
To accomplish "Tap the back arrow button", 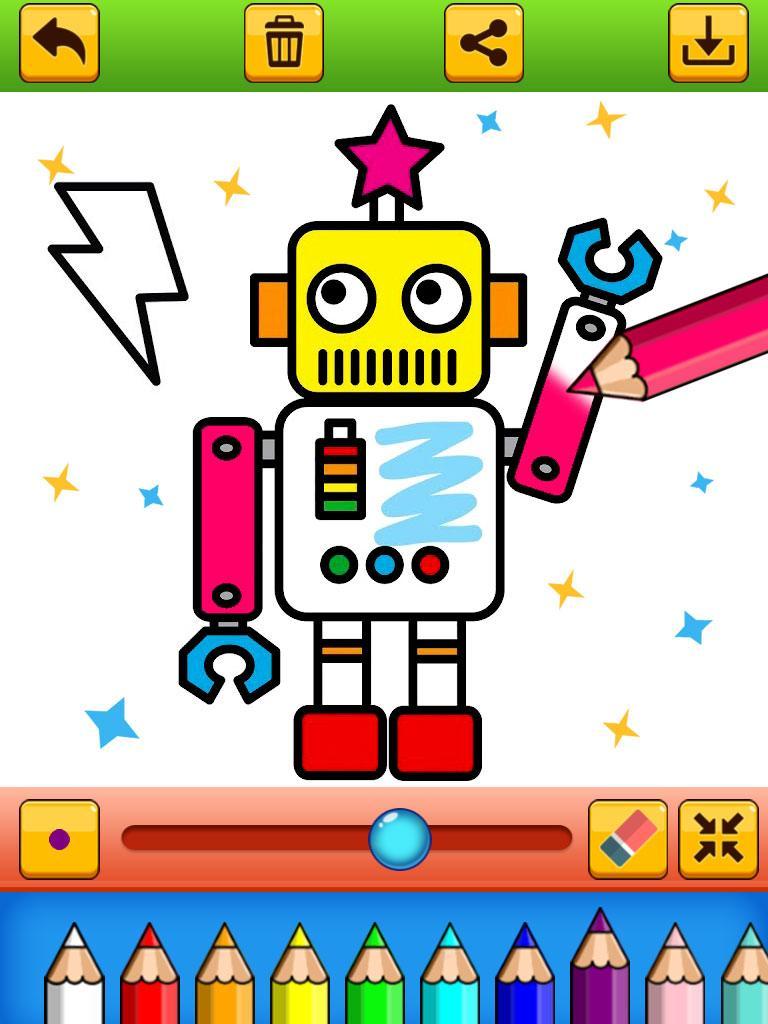I will pos(59,43).
